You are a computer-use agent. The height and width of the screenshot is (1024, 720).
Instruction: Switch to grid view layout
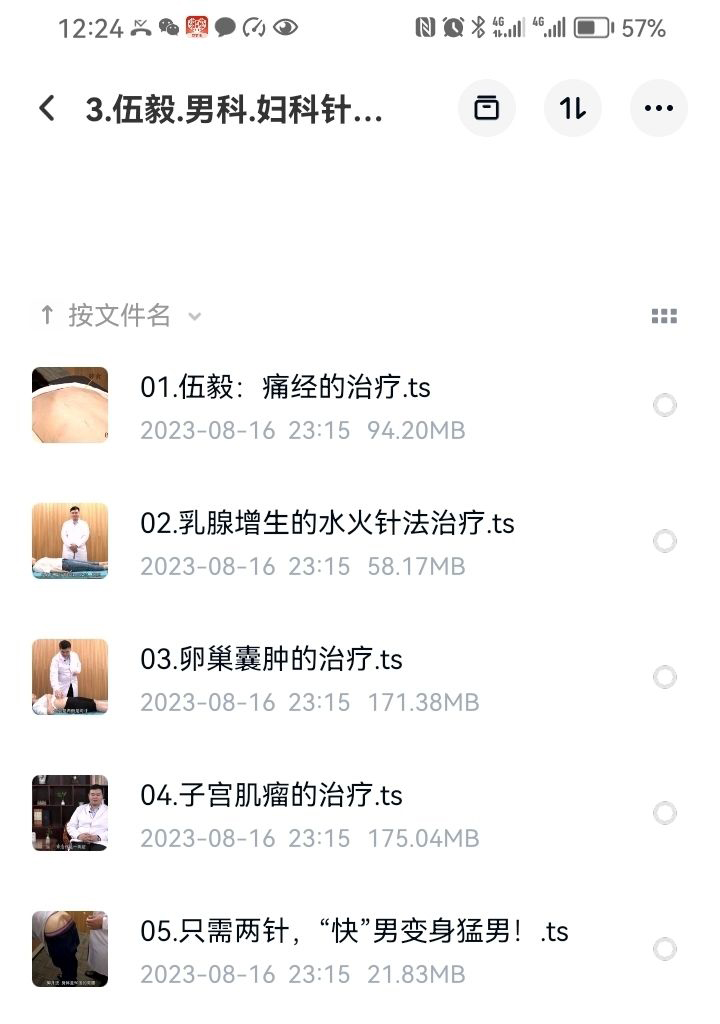[x=664, y=316]
